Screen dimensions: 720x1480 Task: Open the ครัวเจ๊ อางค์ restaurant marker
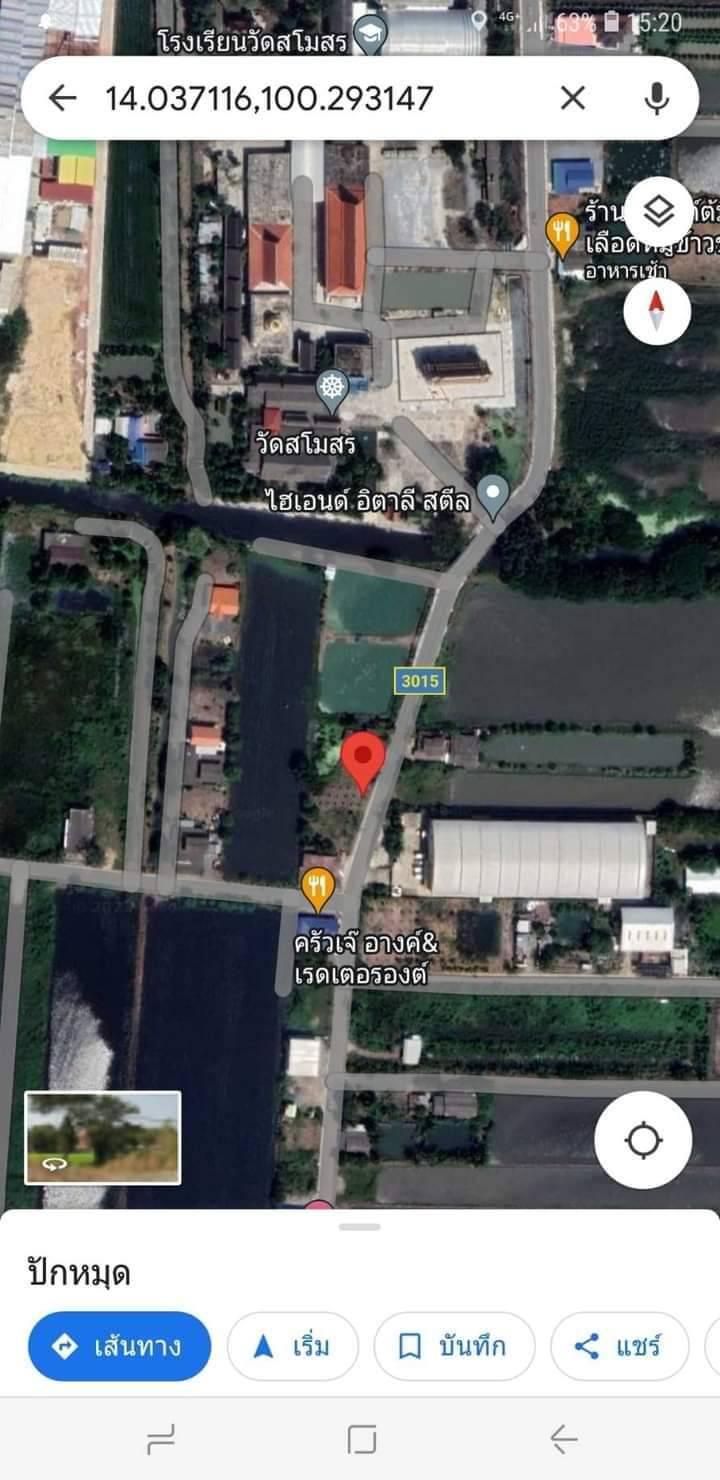(x=318, y=887)
